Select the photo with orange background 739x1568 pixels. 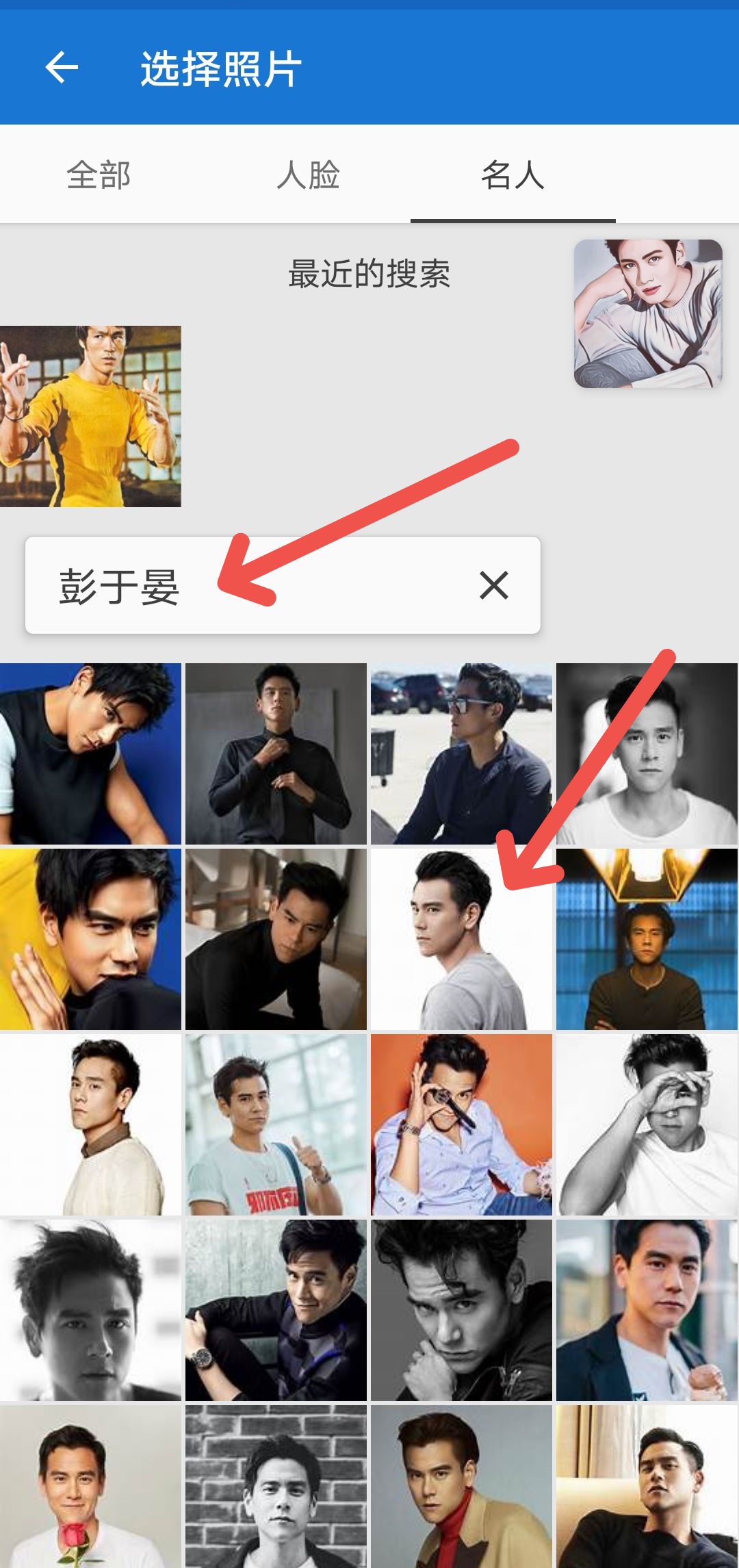pos(461,1124)
